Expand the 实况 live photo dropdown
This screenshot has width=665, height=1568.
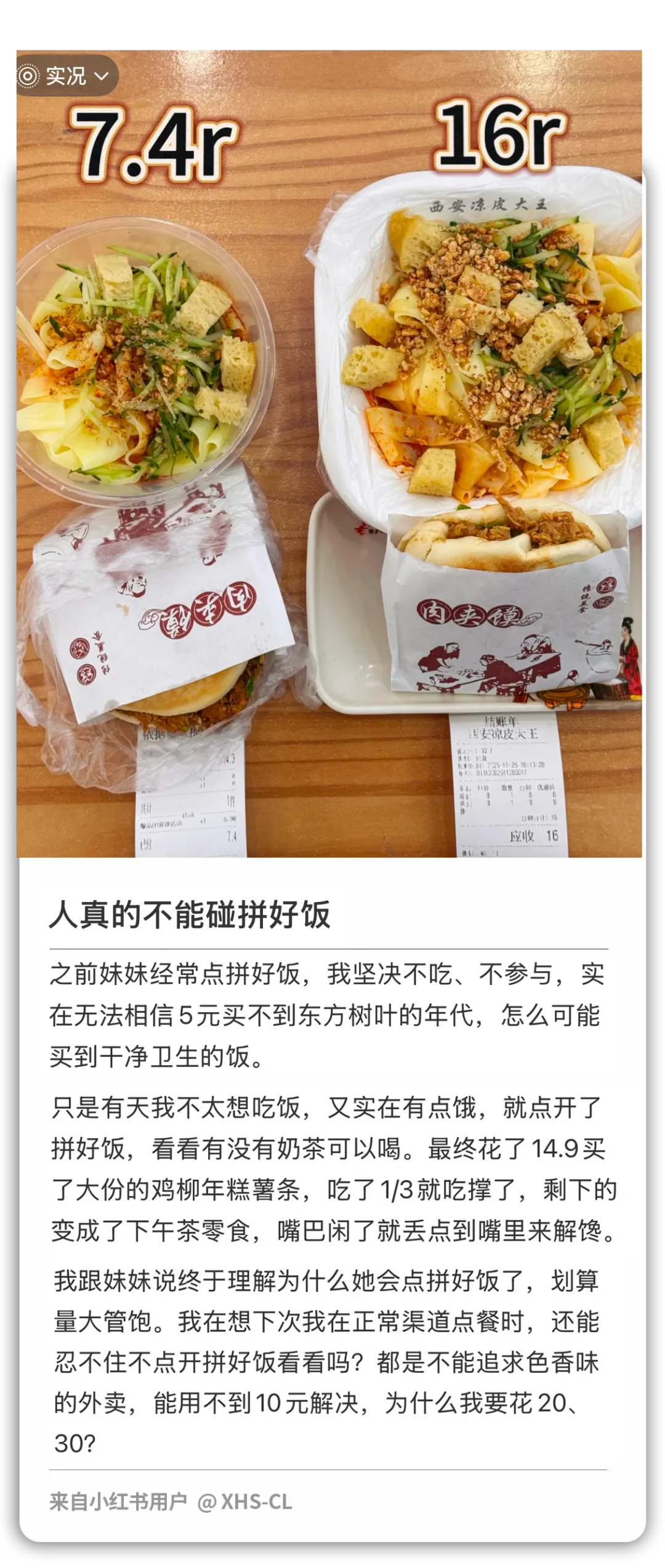(x=100, y=76)
